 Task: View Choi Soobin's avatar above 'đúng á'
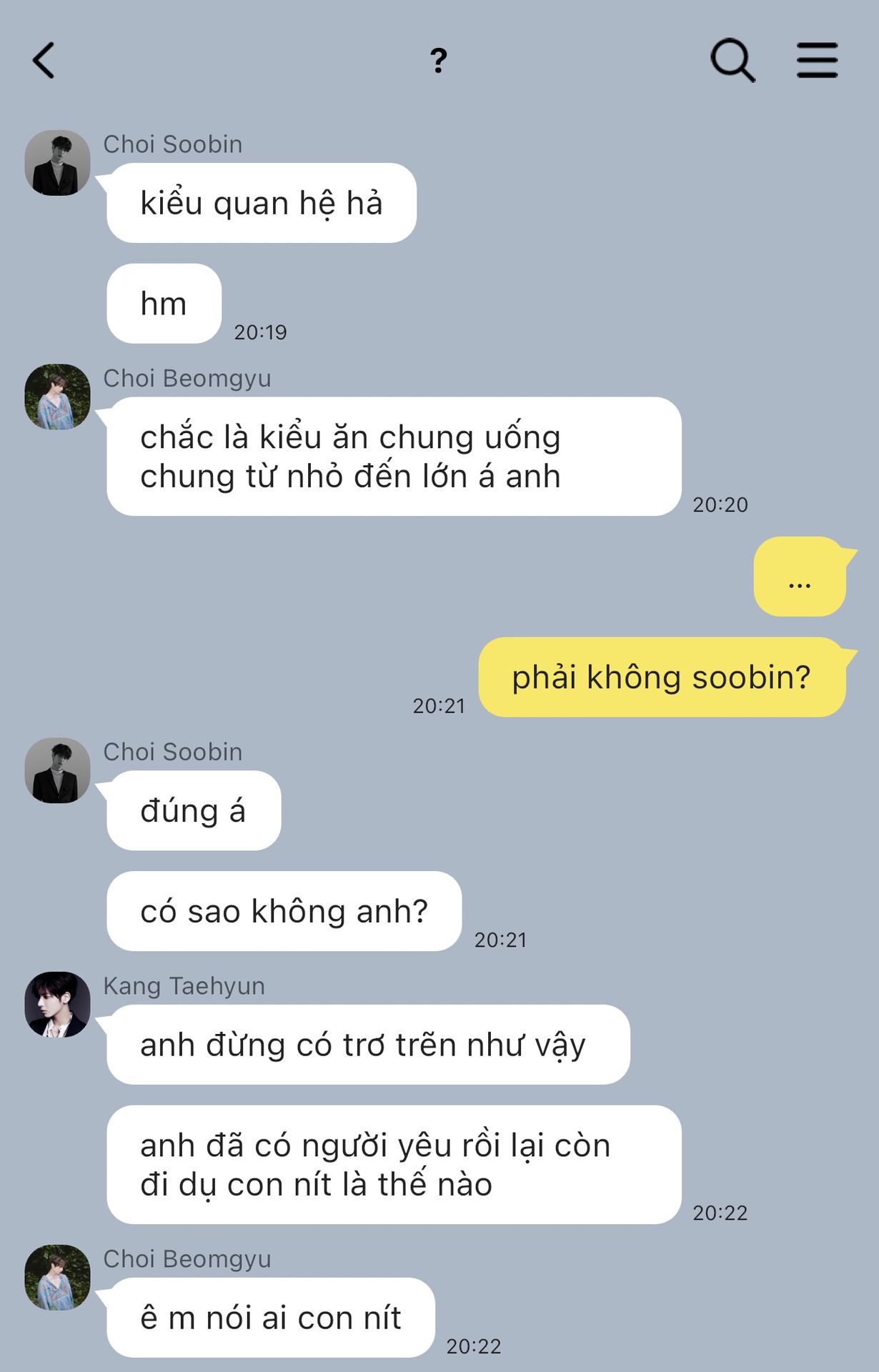click(x=57, y=770)
